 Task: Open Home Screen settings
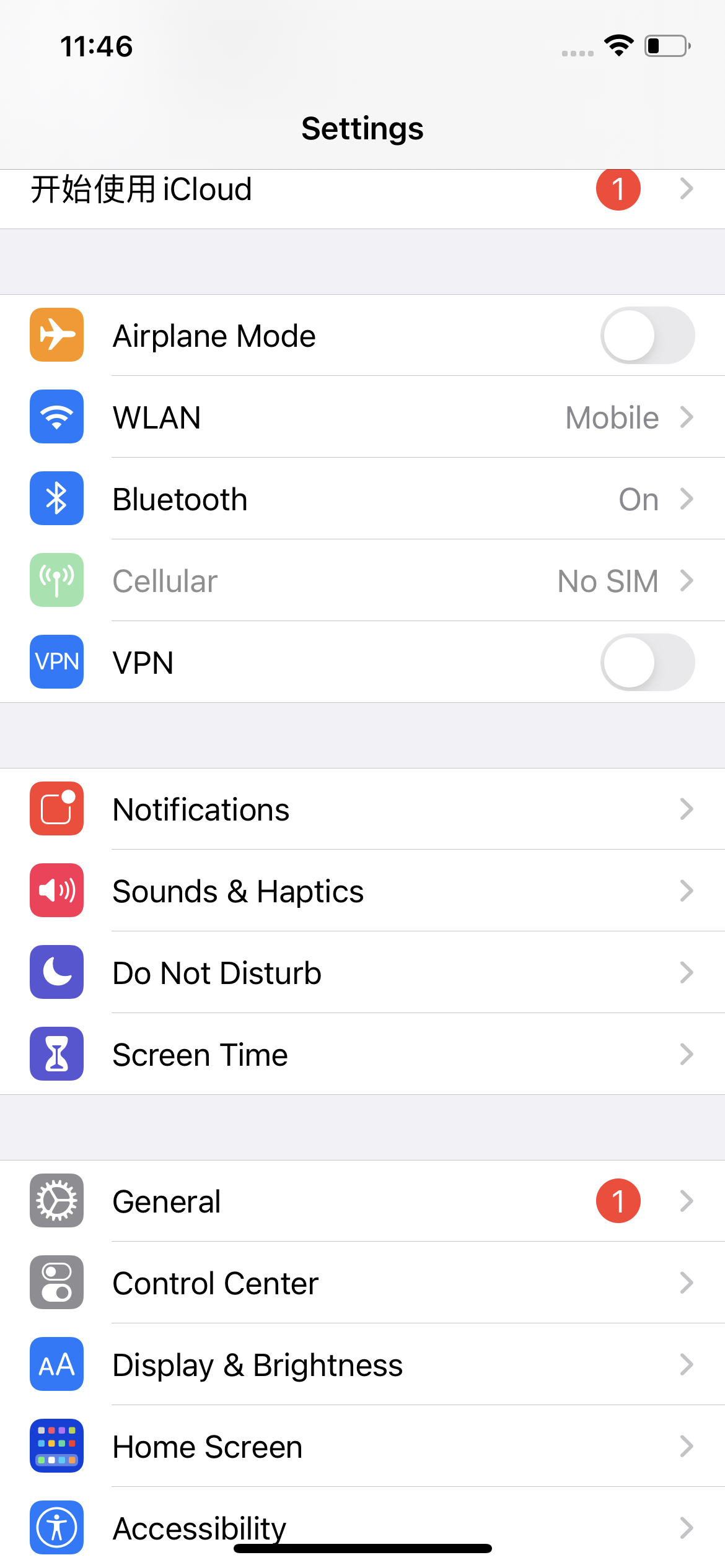(x=362, y=1446)
